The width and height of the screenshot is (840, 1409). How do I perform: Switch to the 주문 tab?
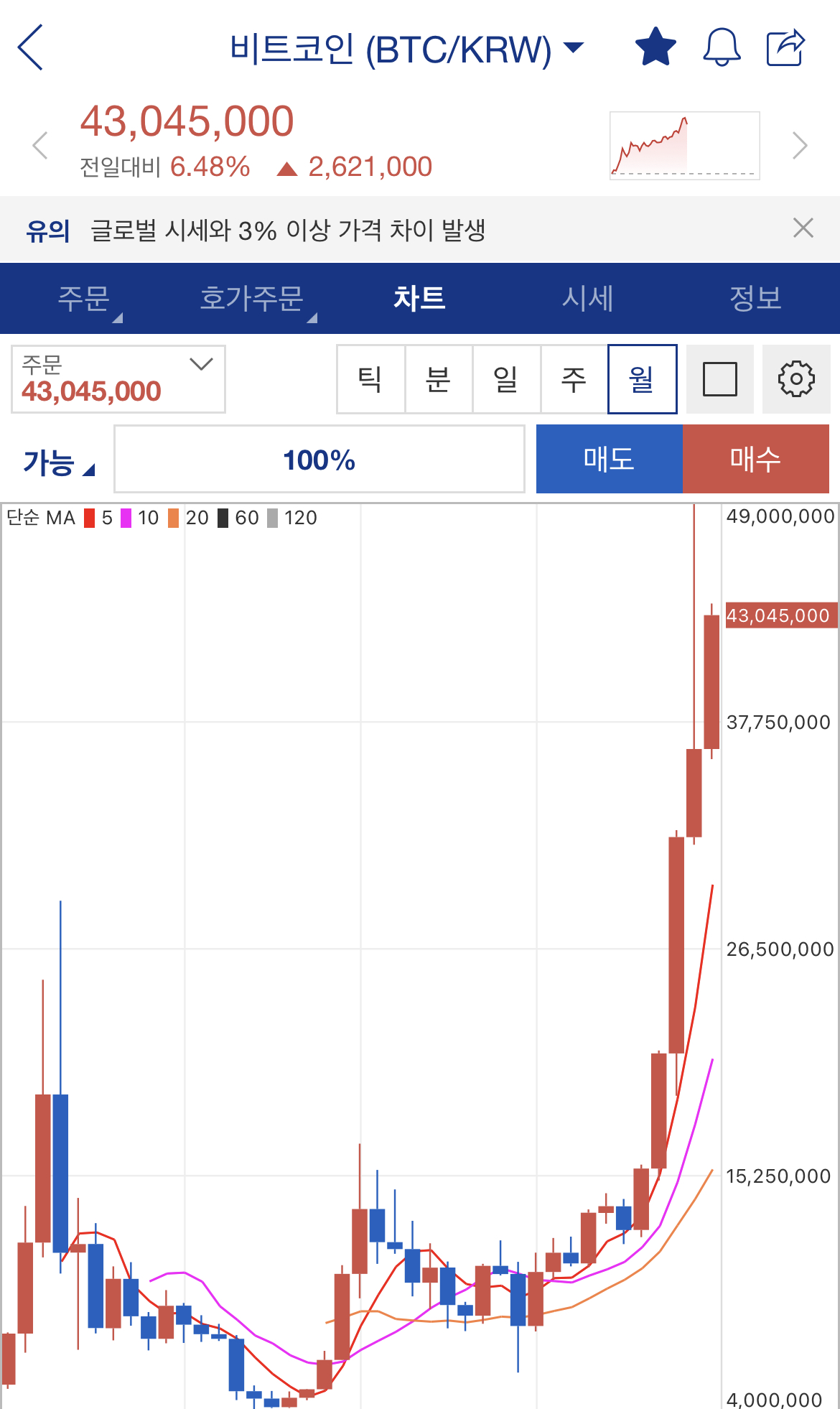pyautogui.click(x=84, y=298)
